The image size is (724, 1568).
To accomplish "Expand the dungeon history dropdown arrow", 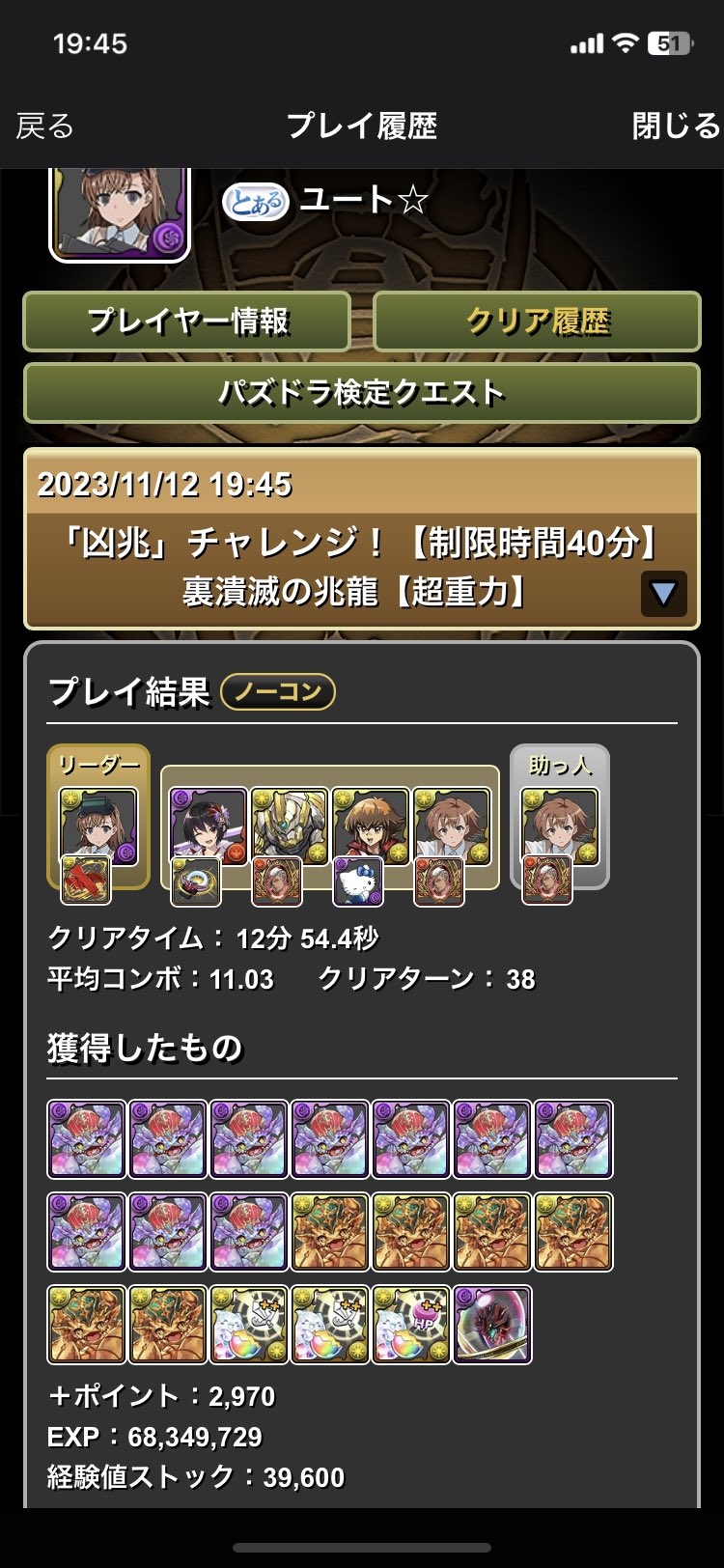I will (x=663, y=593).
